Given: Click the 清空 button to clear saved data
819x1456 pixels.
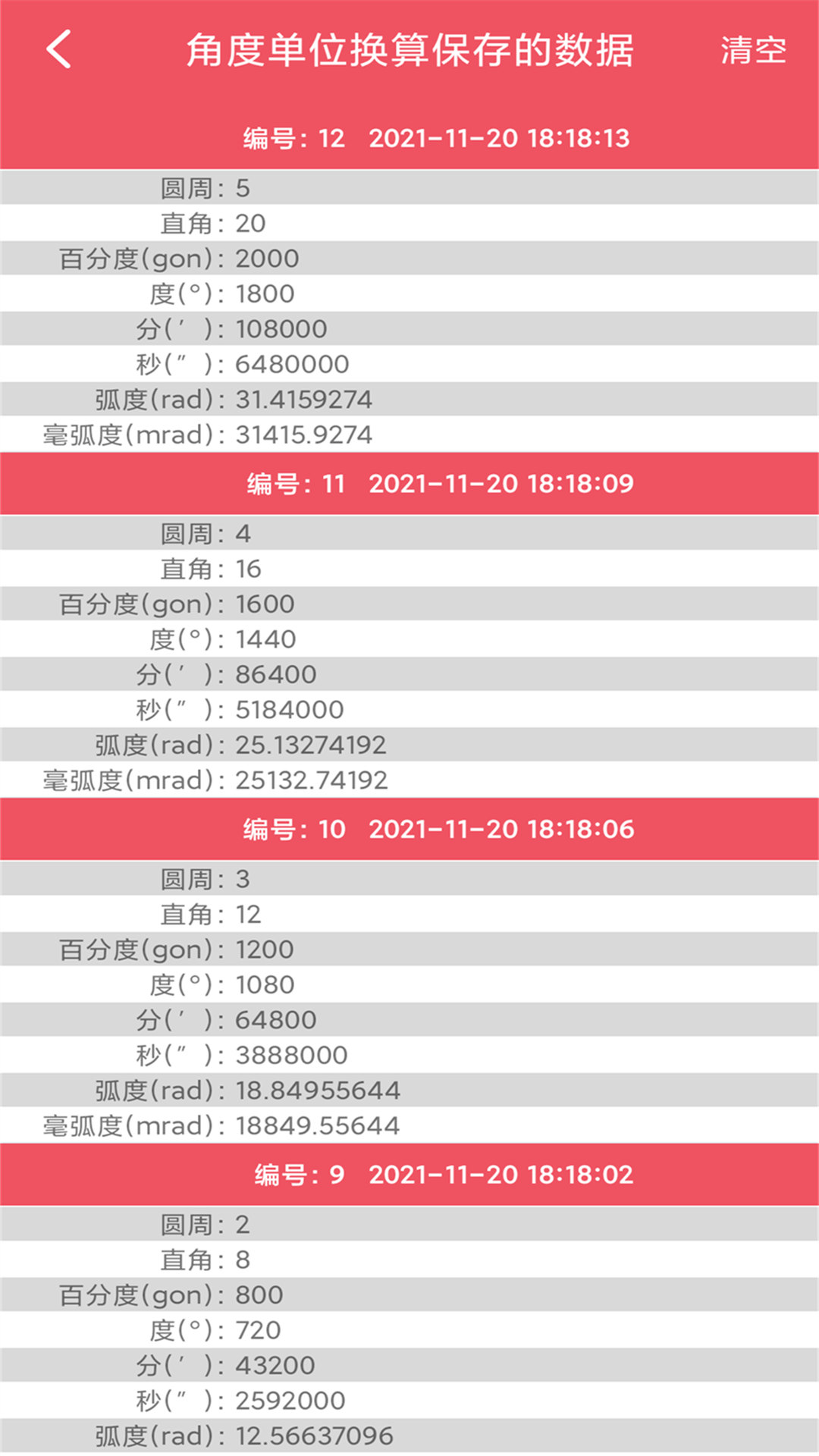Looking at the screenshot, I should click(753, 48).
